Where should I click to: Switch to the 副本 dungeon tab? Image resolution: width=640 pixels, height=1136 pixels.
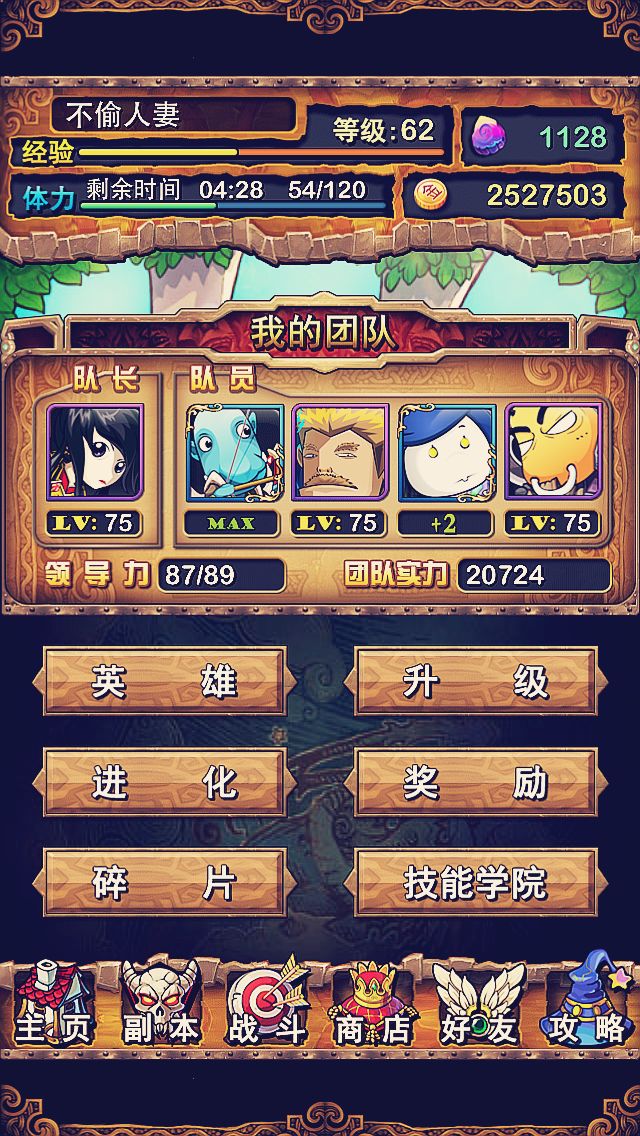click(160, 1004)
